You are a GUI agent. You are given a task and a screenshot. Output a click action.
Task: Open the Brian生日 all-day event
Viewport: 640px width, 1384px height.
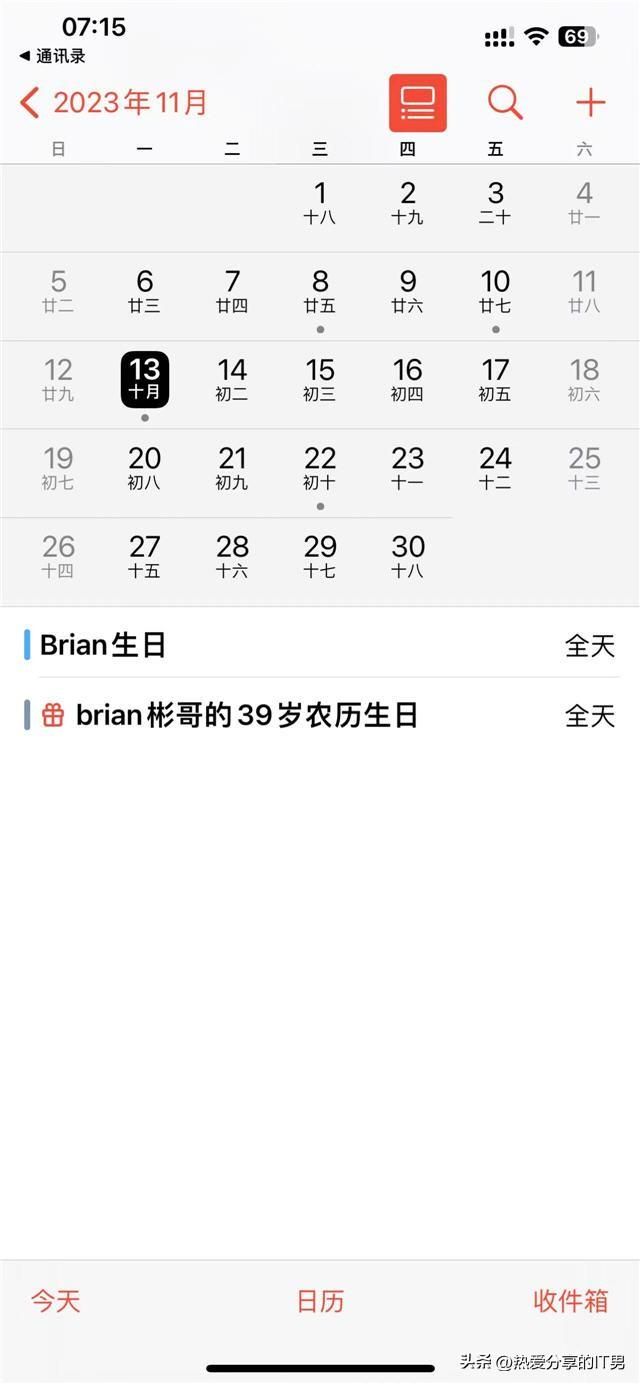pos(320,645)
